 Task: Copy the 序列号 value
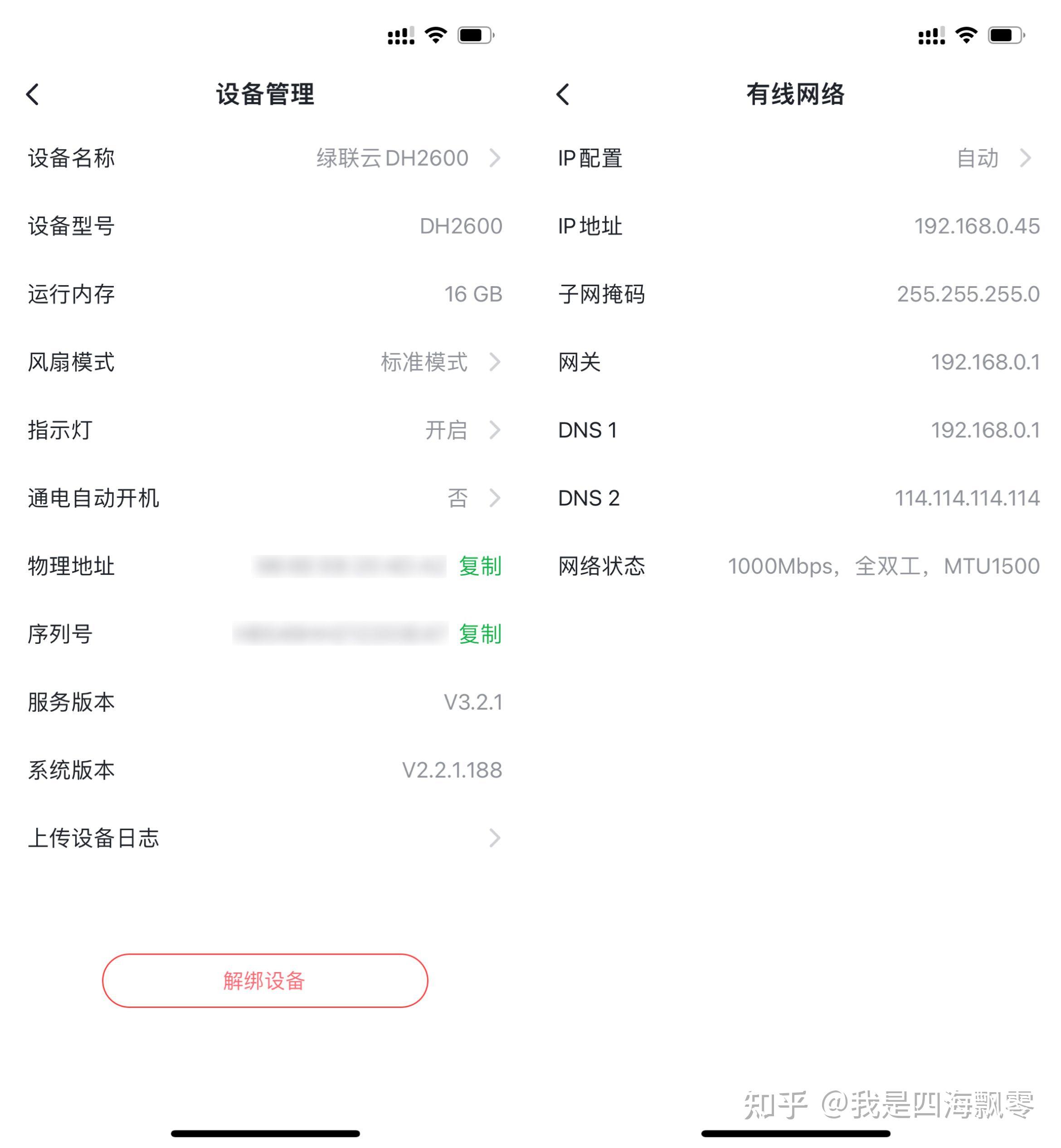pyautogui.click(x=480, y=634)
